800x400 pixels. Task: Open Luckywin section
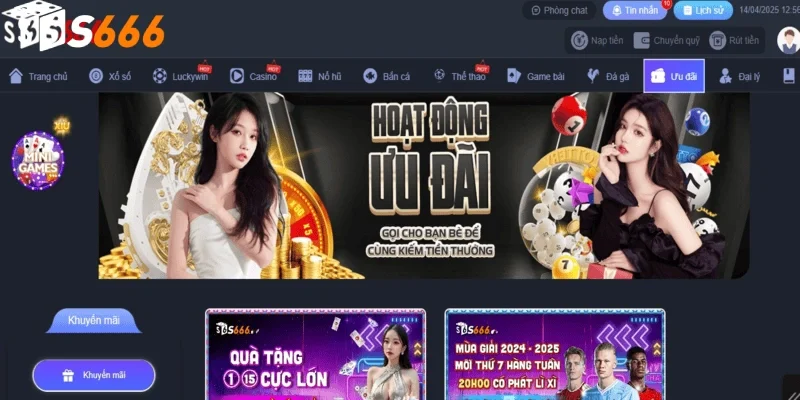(180, 76)
